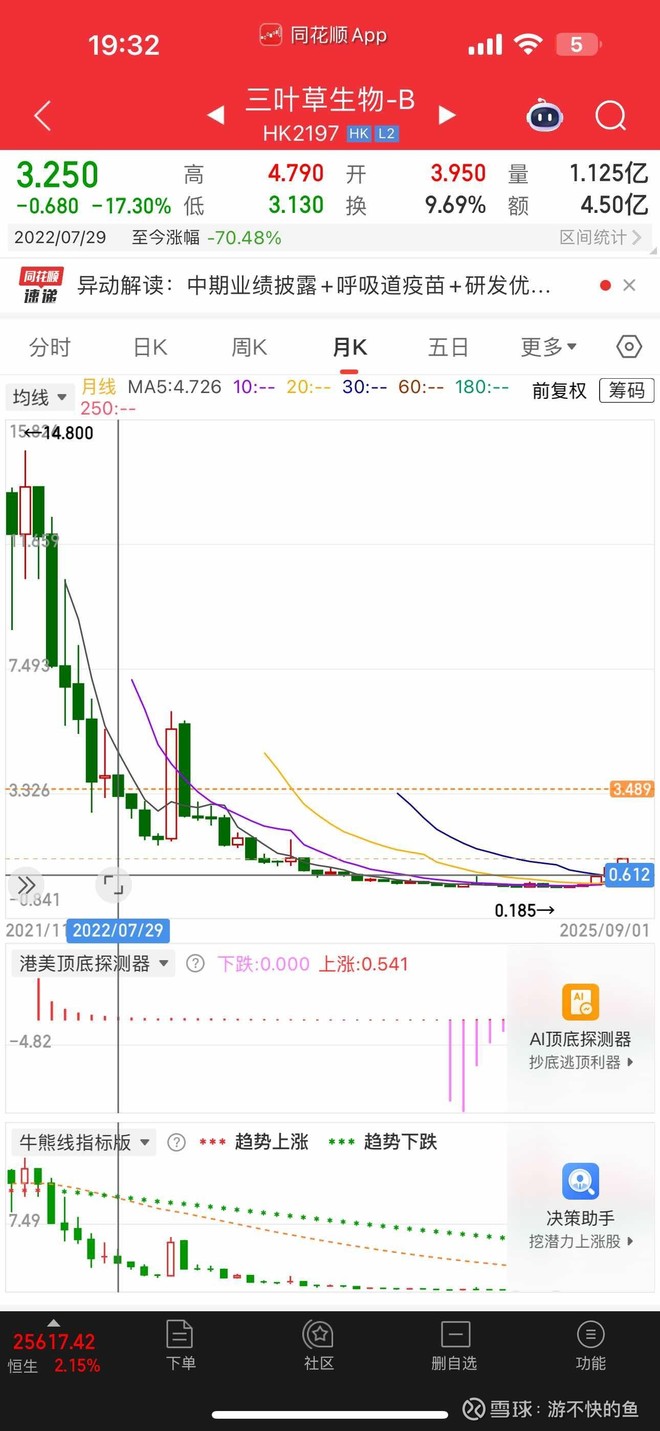This screenshot has width=660, height=1431.
Task: Change the 前复权 price adjustment option
Action: point(559,391)
